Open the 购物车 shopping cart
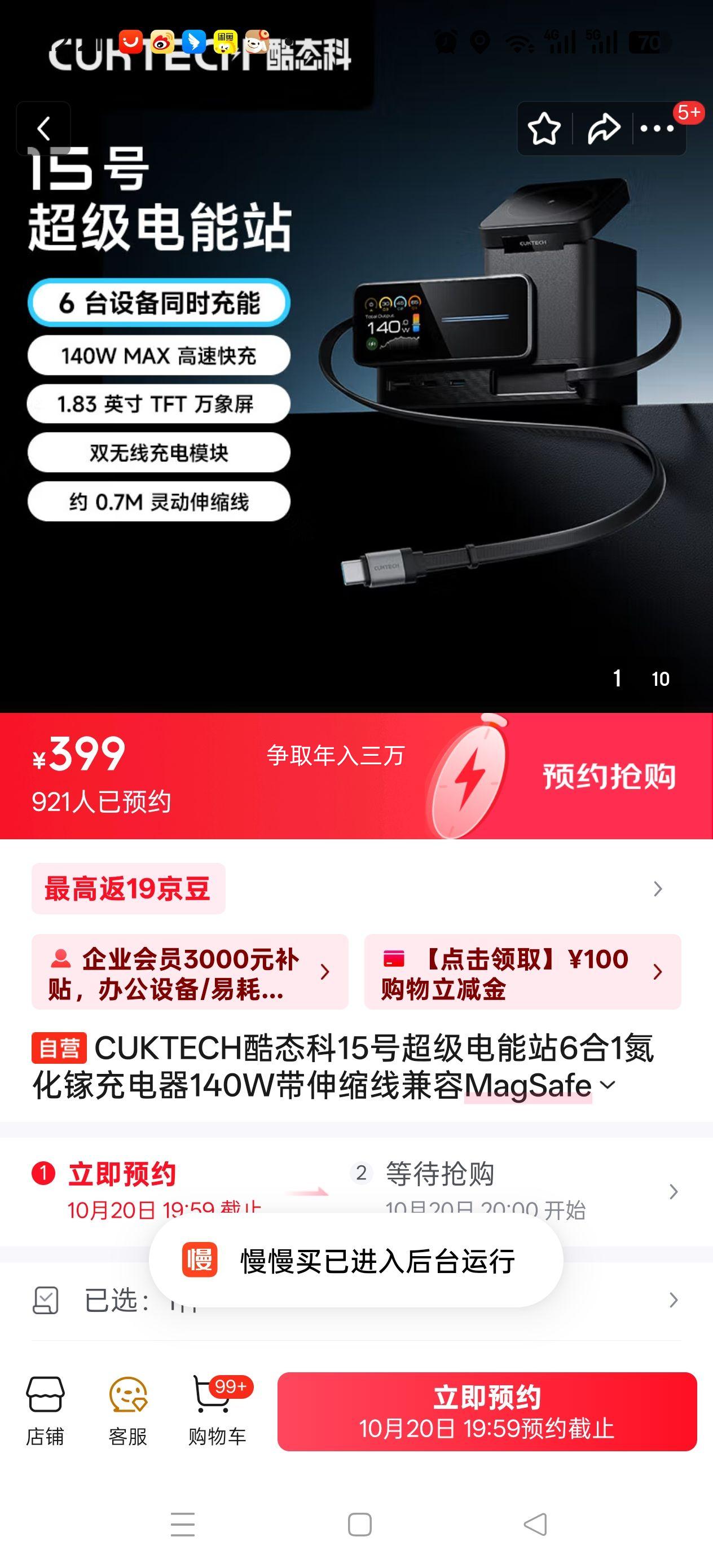The width and height of the screenshot is (713, 1568). click(217, 1410)
